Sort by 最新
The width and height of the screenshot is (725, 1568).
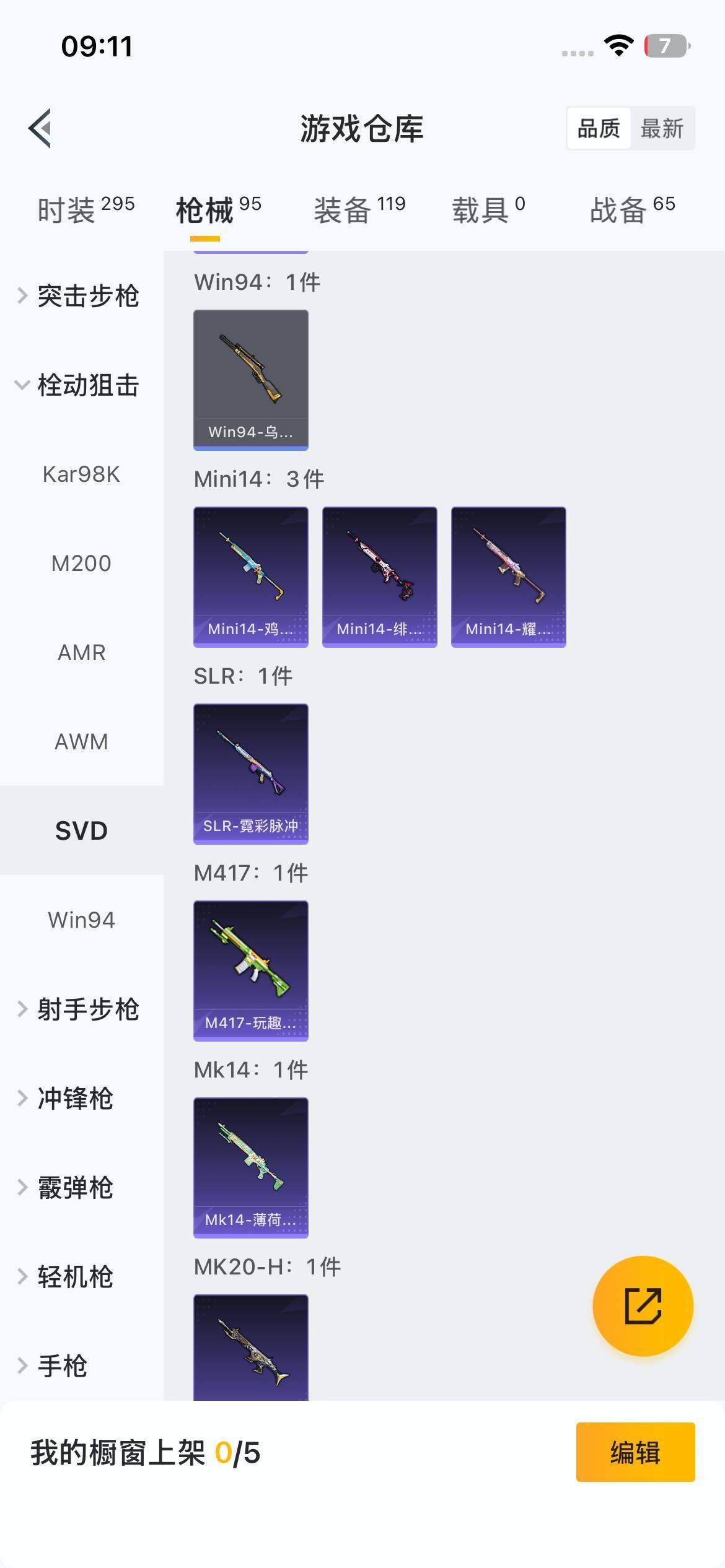pos(662,129)
